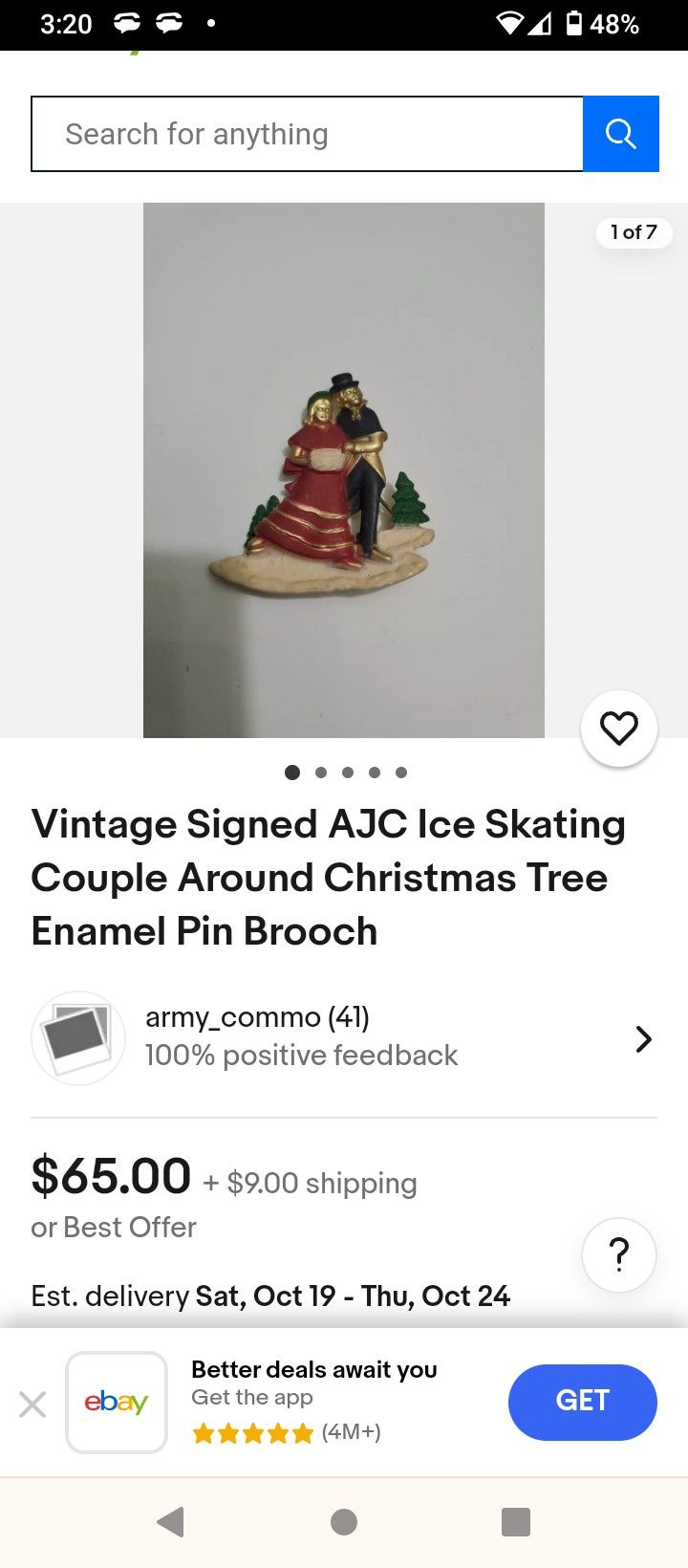This screenshot has width=688, height=1568.
Task: Tap the blue search magnifier button
Action: tap(621, 134)
